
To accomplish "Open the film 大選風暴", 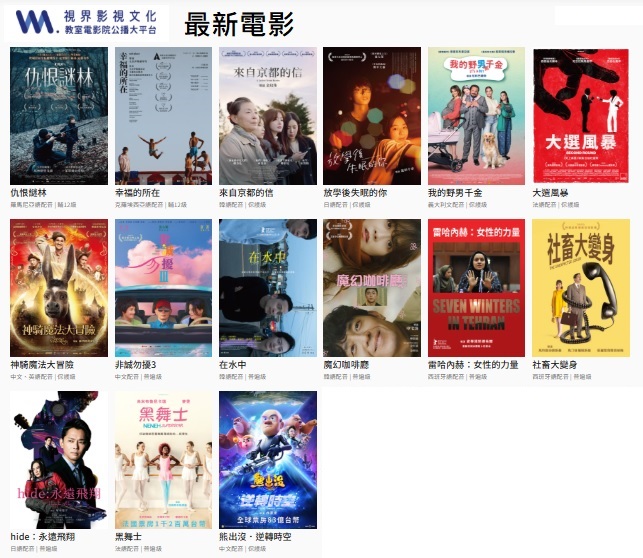I will 581,116.
